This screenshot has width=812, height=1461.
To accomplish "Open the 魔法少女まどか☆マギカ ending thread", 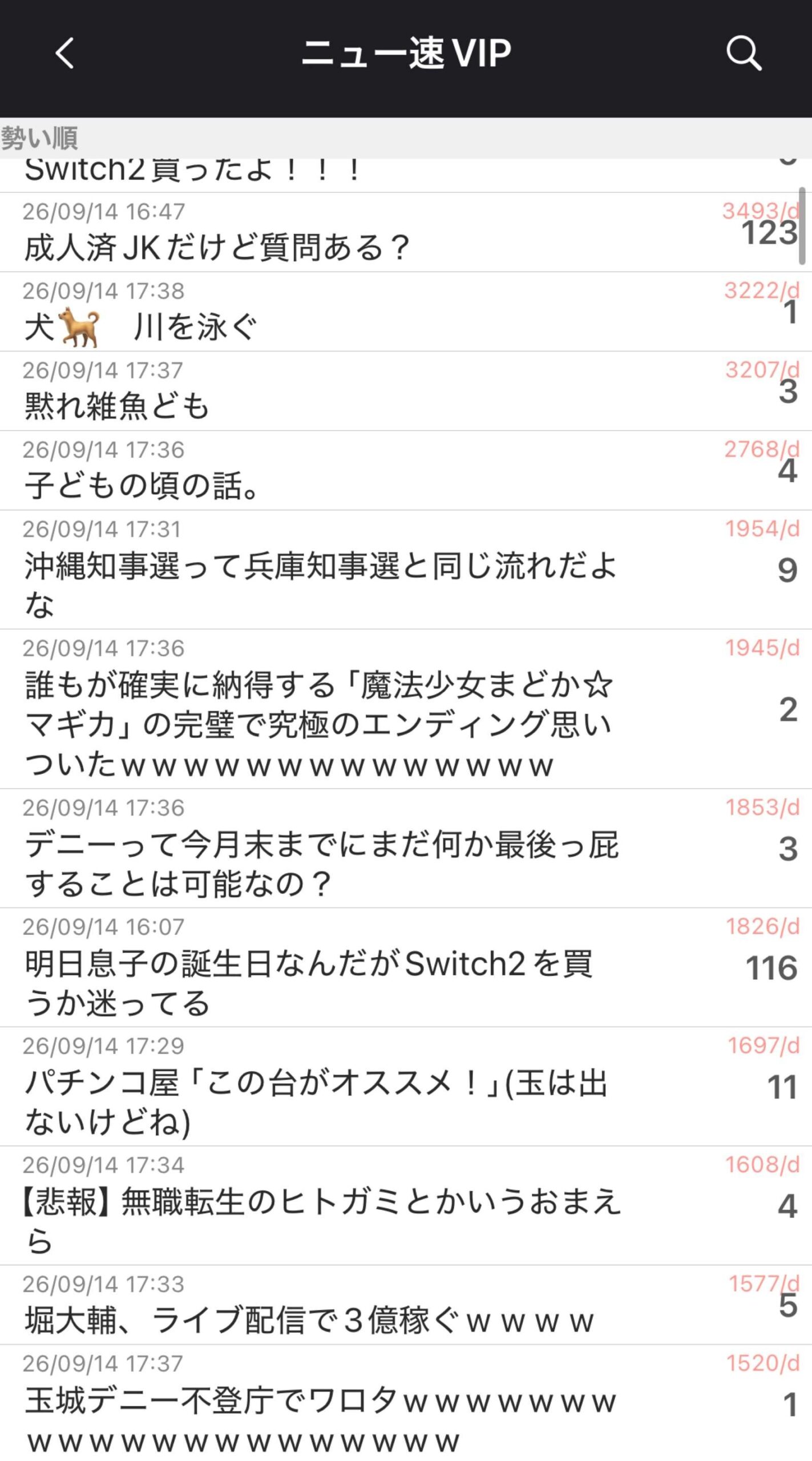I will point(406,709).
